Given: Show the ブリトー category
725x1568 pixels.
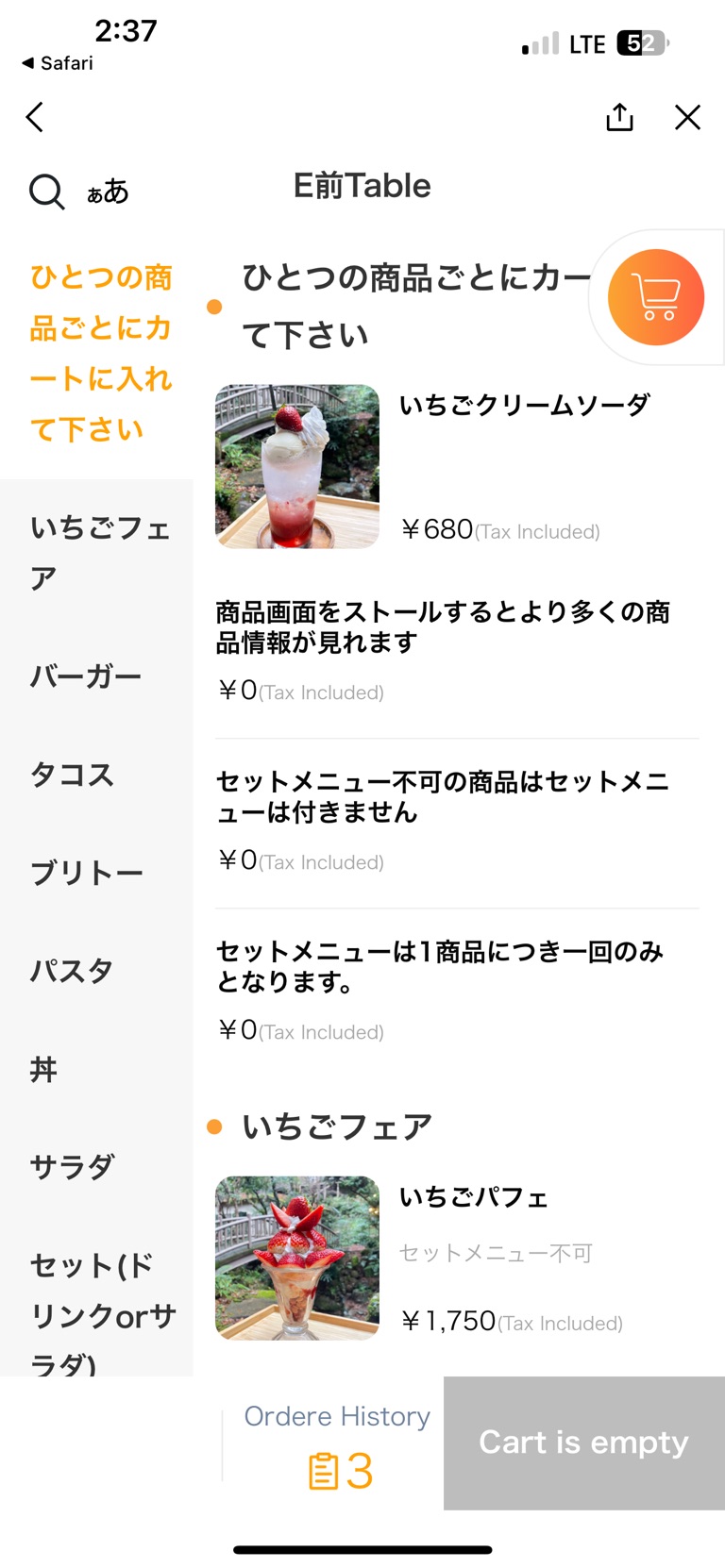Looking at the screenshot, I should (87, 873).
